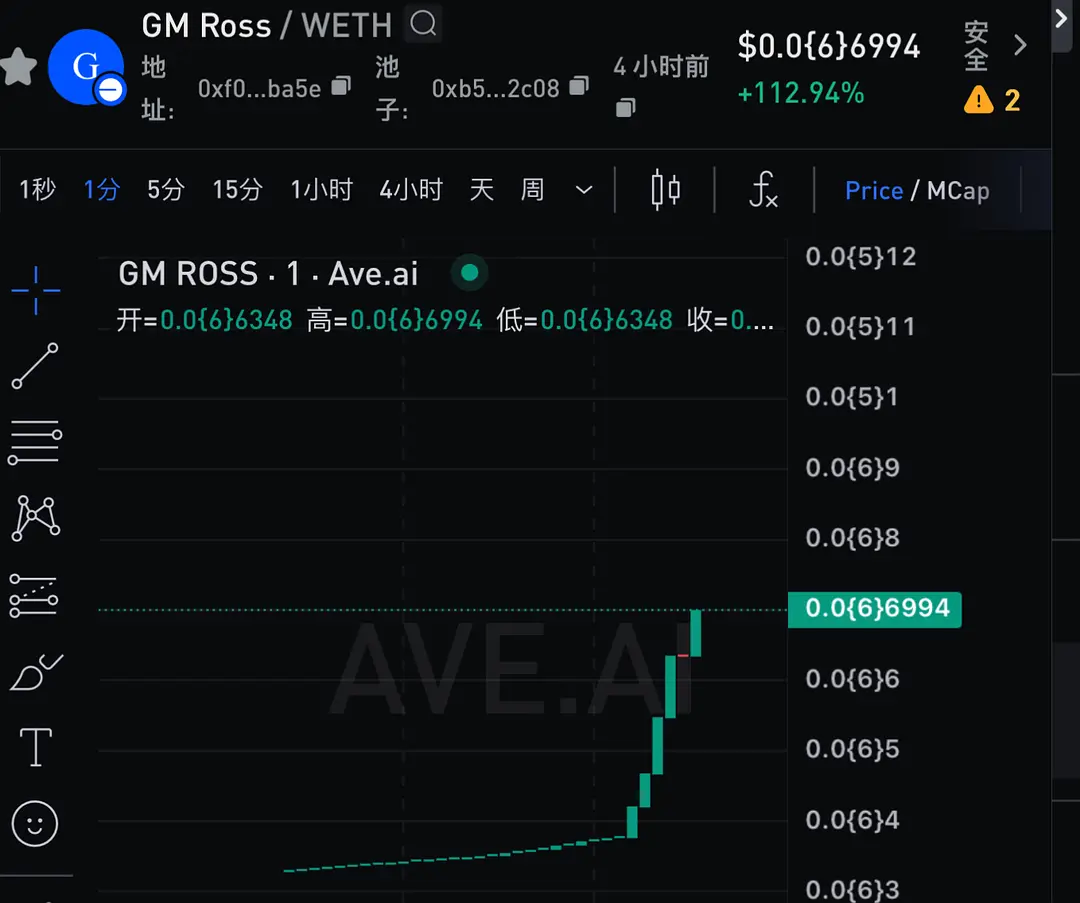The image size is (1080, 903).
Task: Copy the 0xb5...2c08 pool address
Action: point(578,87)
